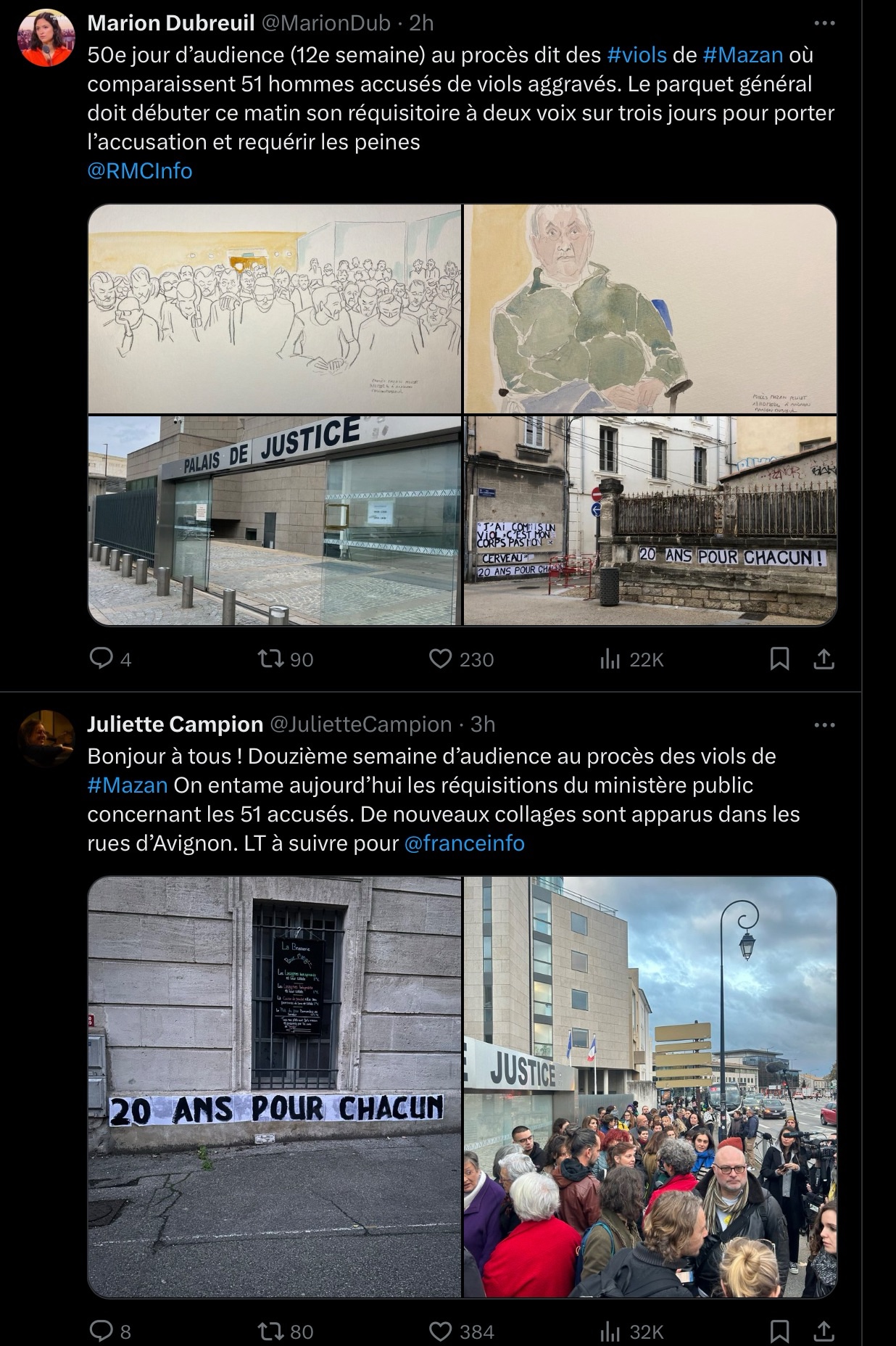Image resolution: width=896 pixels, height=1346 pixels.
Task: Open overflow menu on Juliette Campion's post
Action: [x=824, y=724]
